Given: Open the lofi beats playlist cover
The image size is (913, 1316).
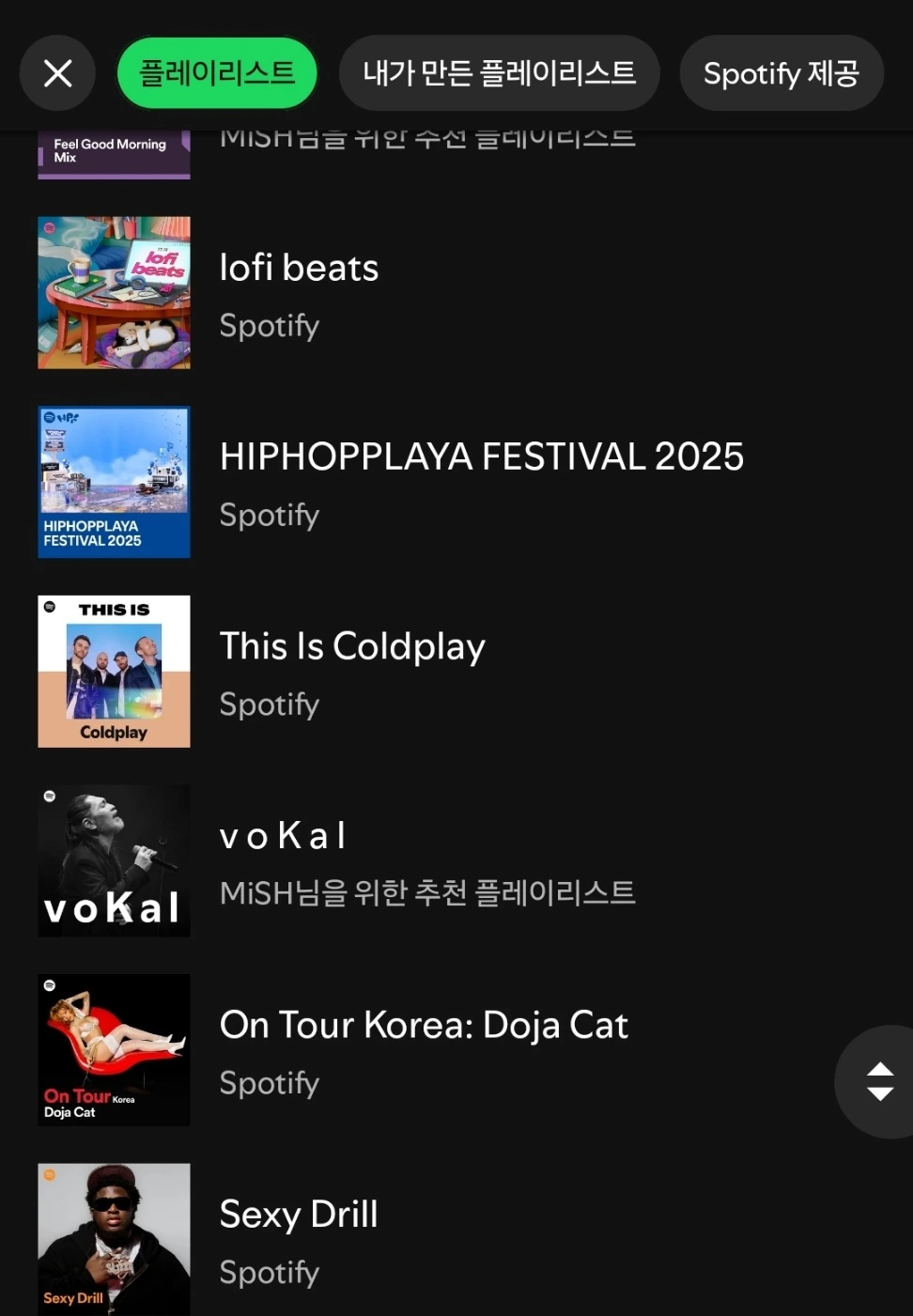Looking at the screenshot, I should point(114,292).
